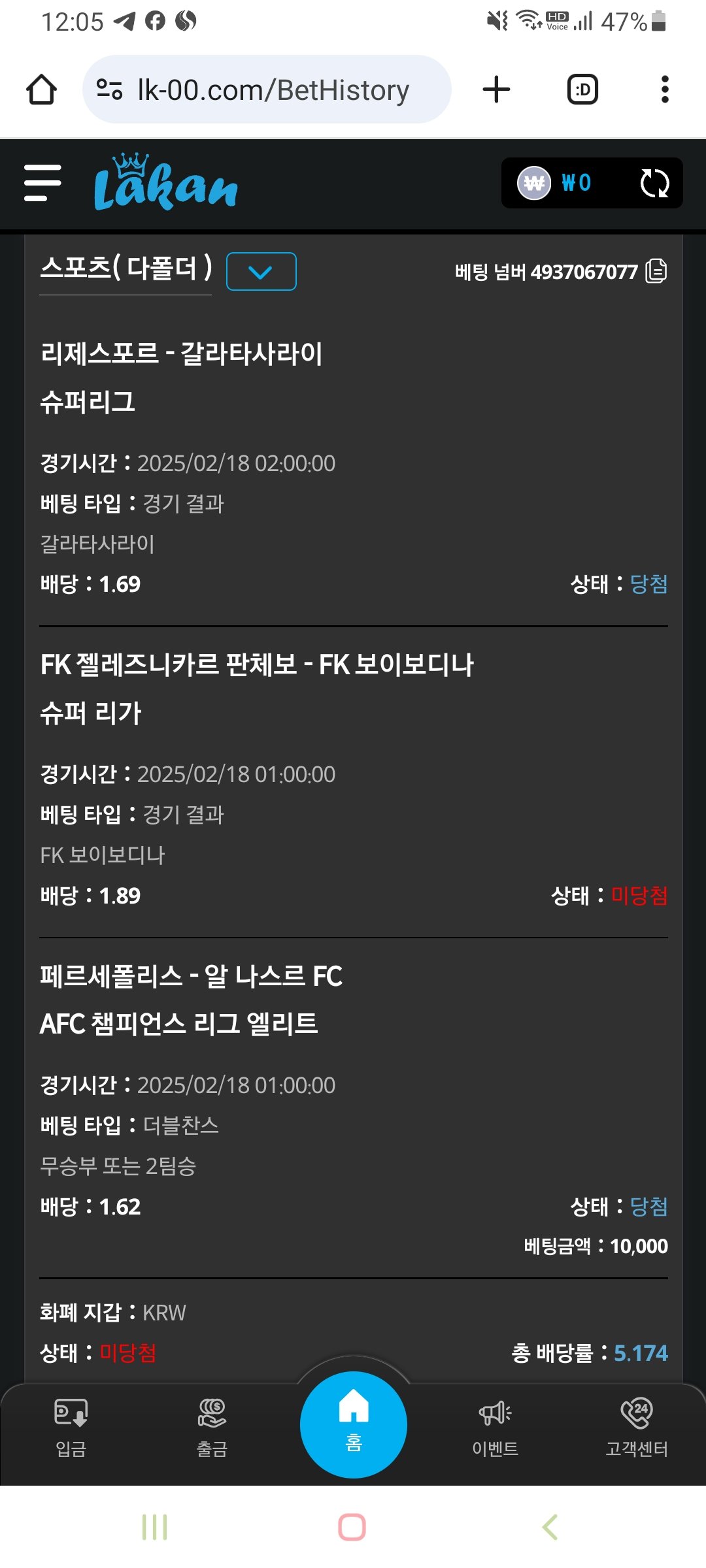Open the 출금 withdrawal tab
Image resolution: width=706 pixels, height=1568 pixels.
click(x=212, y=1428)
